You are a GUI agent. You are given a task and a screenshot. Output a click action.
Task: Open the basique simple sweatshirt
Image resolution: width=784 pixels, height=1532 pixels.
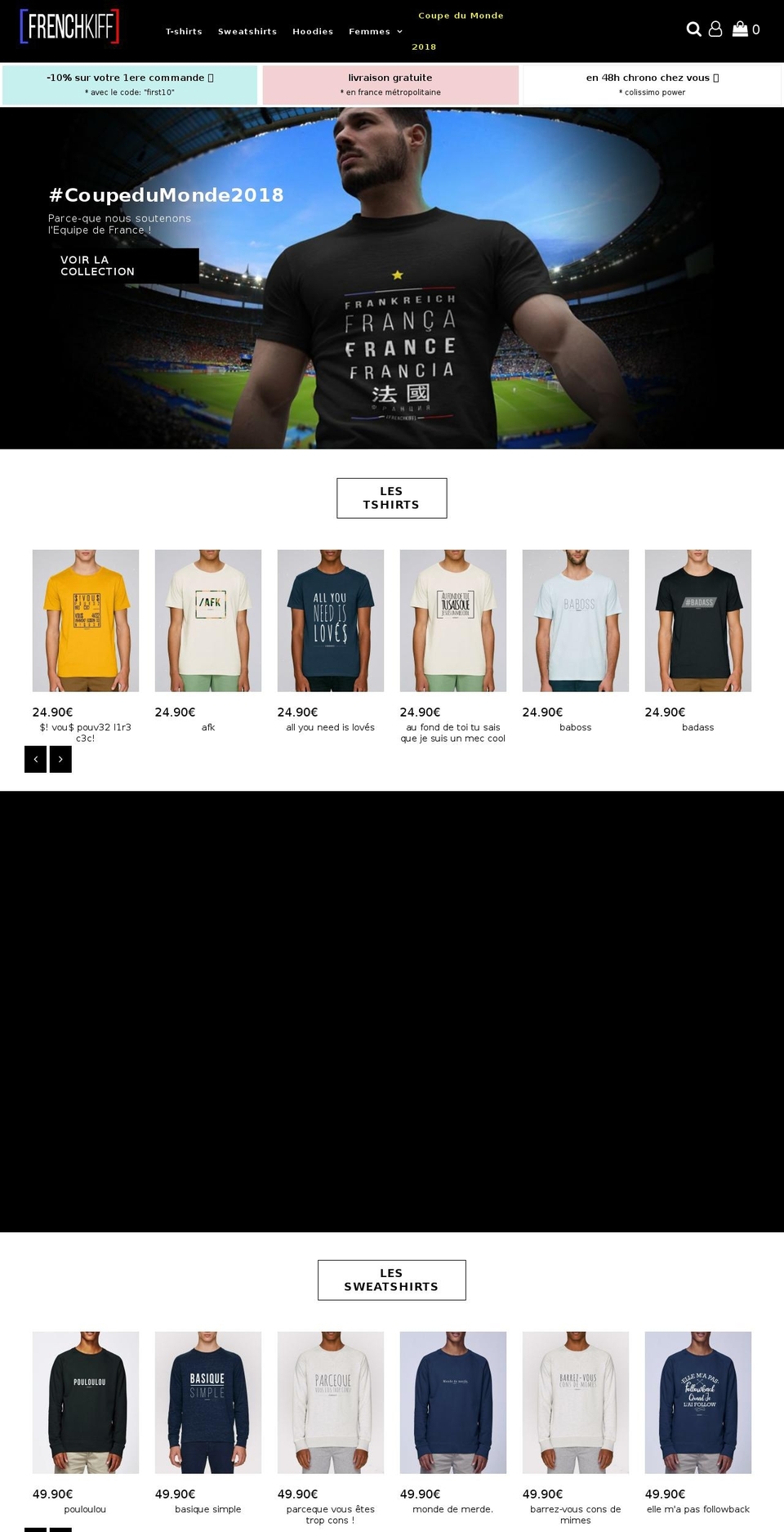[x=208, y=1402]
